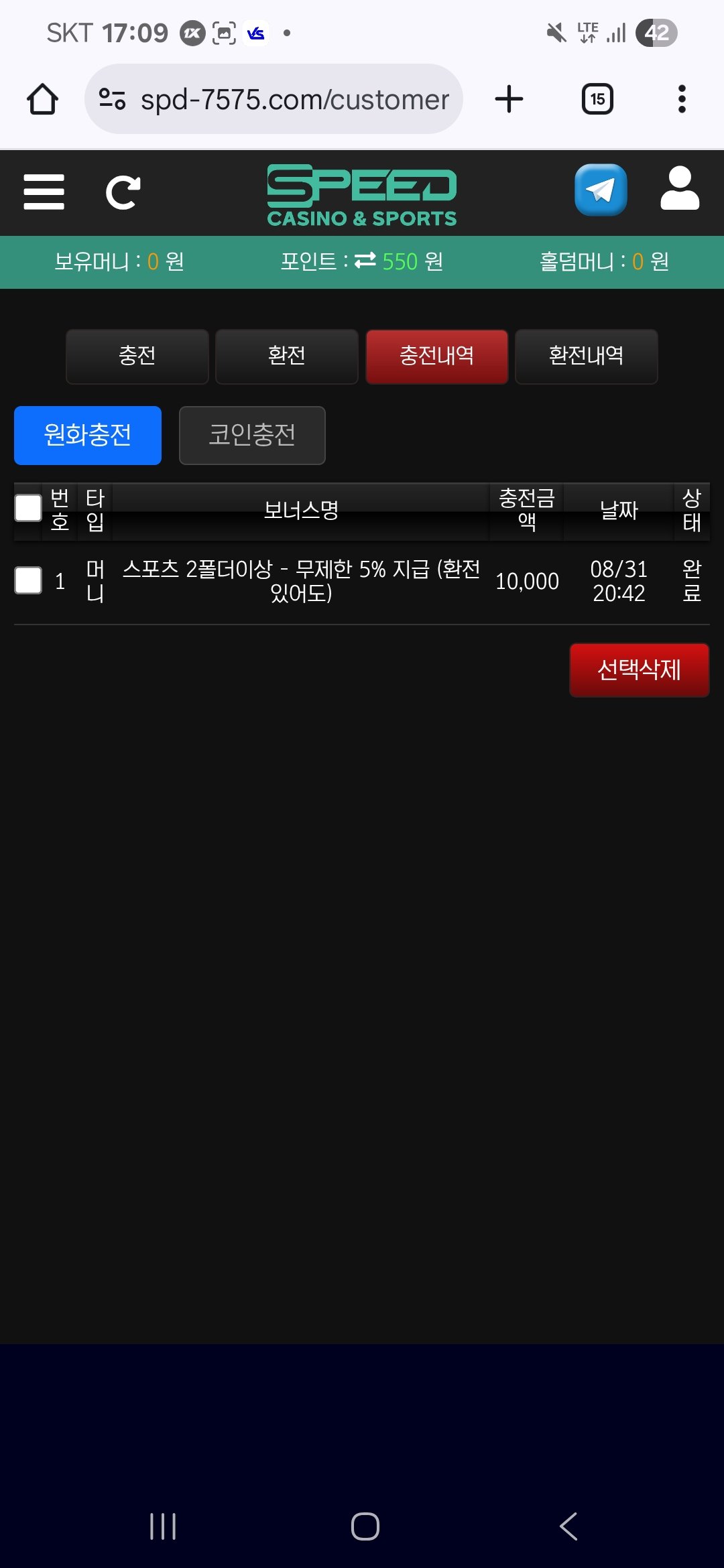This screenshot has width=724, height=1568.
Task: Open the user profile icon
Action: coord(680,189)
